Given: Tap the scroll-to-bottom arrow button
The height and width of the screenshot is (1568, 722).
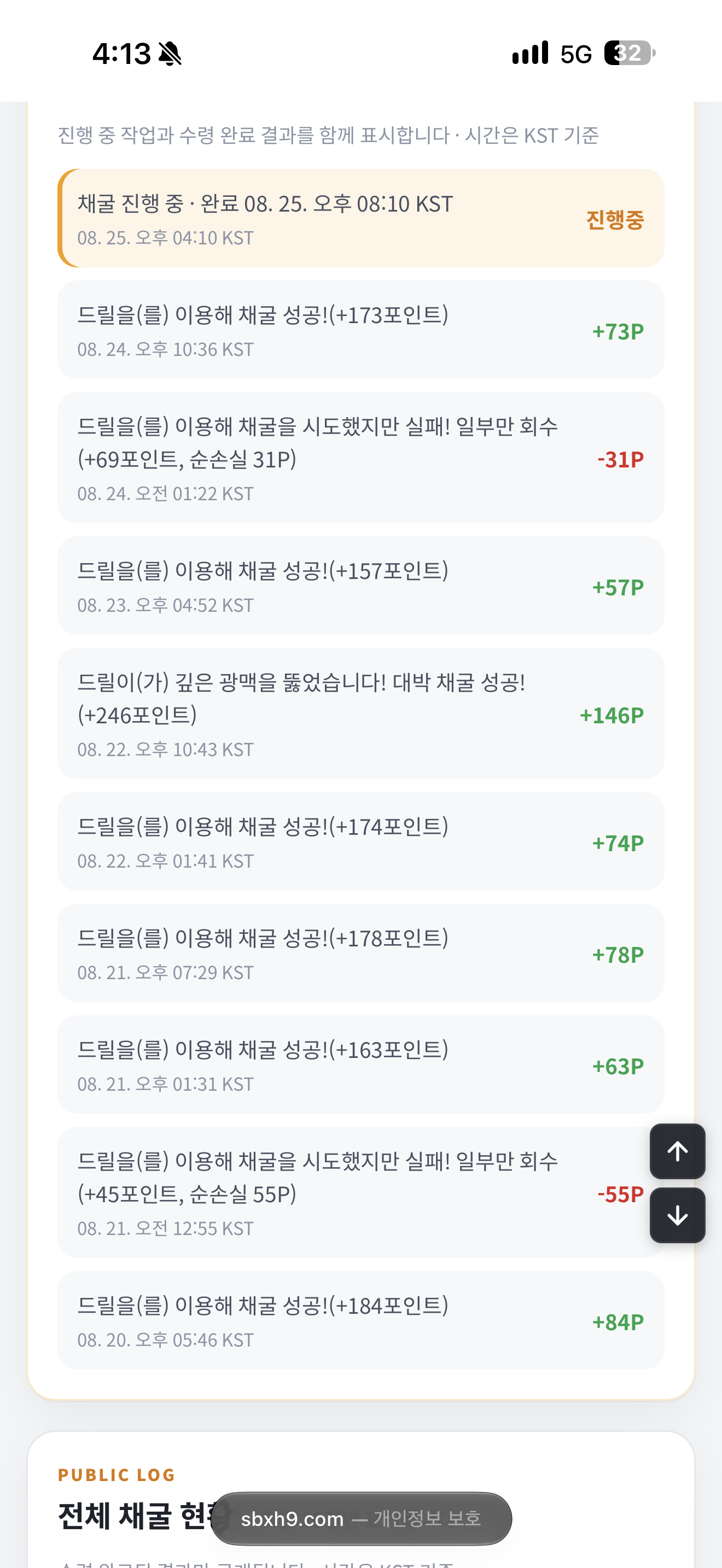Looking at the screenshot, I should [677, 1215].
